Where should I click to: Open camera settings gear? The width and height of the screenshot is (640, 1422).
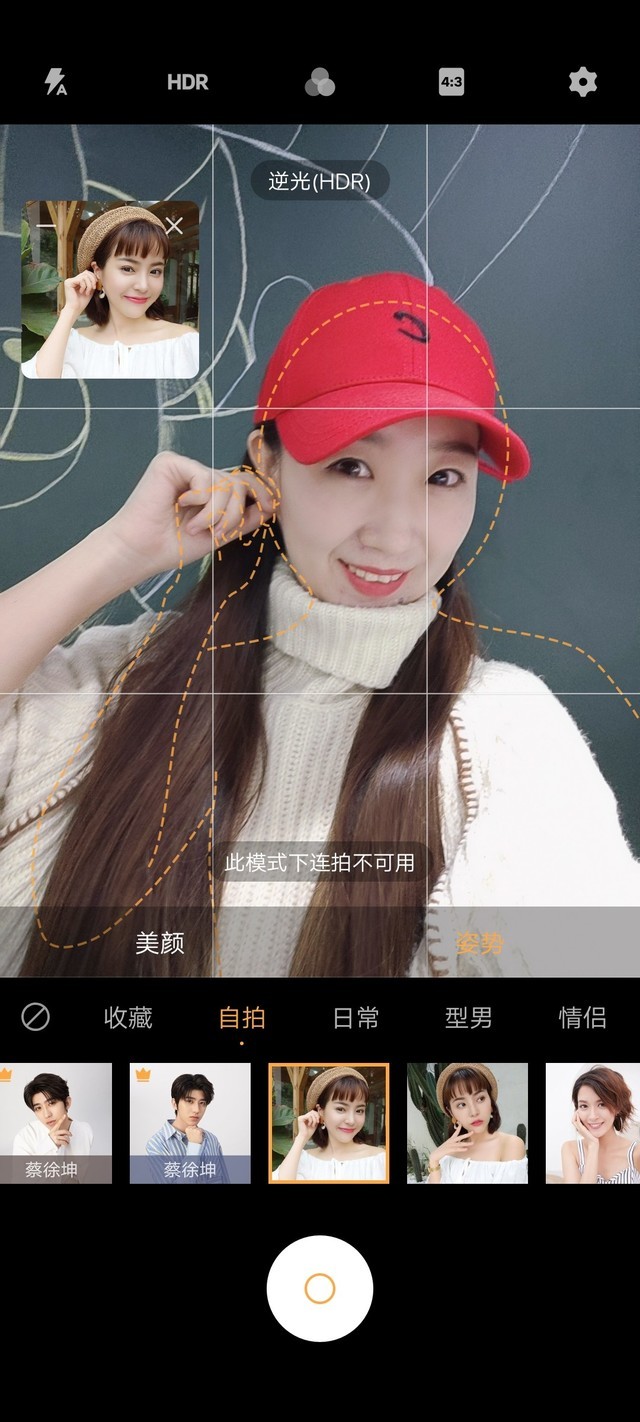(x=583, y=82)
